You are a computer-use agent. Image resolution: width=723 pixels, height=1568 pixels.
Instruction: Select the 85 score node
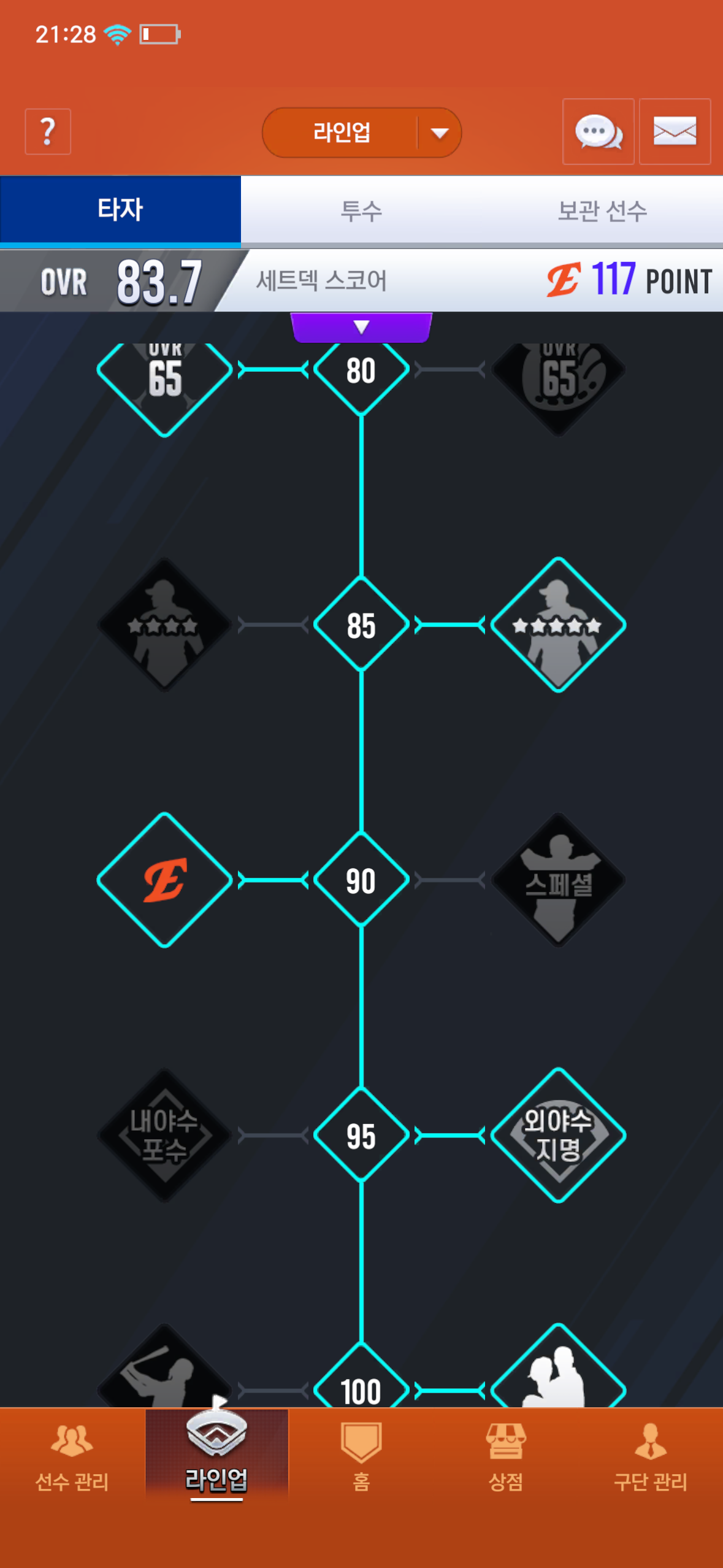click(x=361, y=625)
